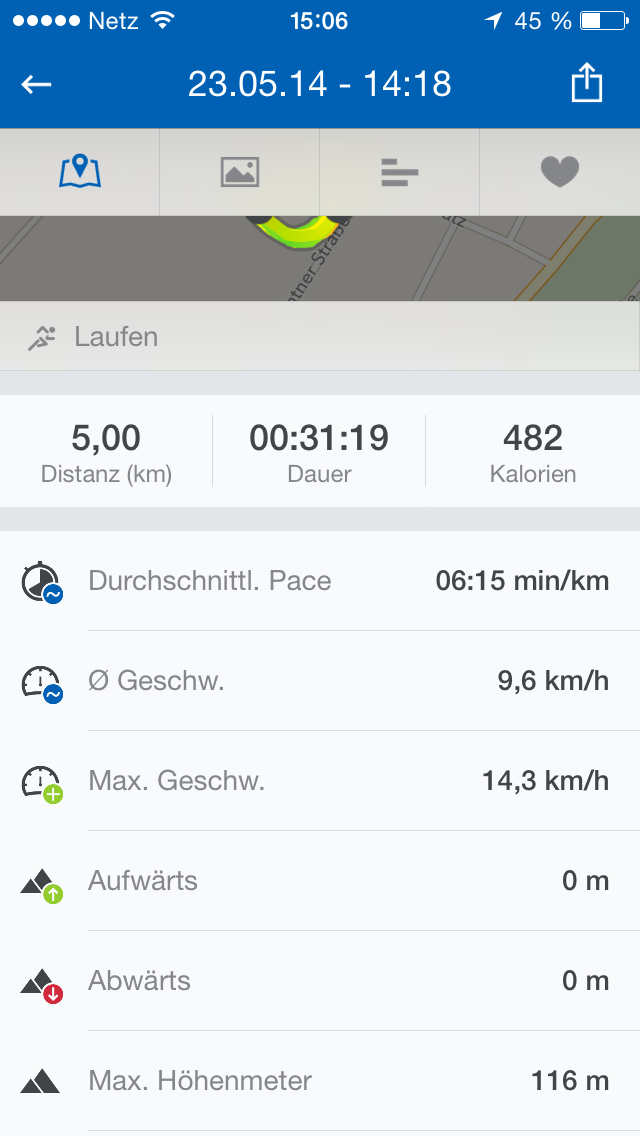This screenshot has height=1136, width=640.
Task: Switch to the map tab
Action: coord(80,172)
